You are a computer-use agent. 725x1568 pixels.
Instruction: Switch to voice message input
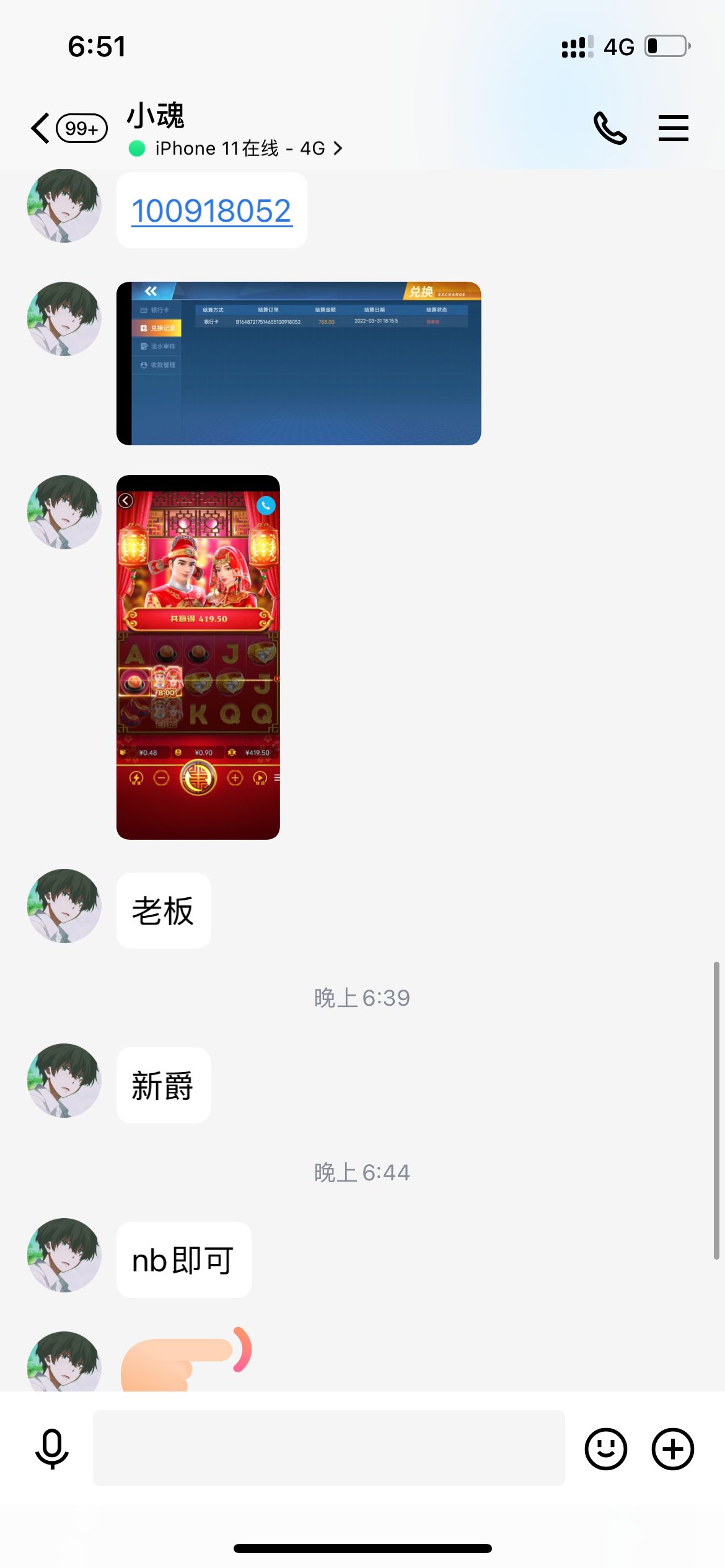point(52,1448)
